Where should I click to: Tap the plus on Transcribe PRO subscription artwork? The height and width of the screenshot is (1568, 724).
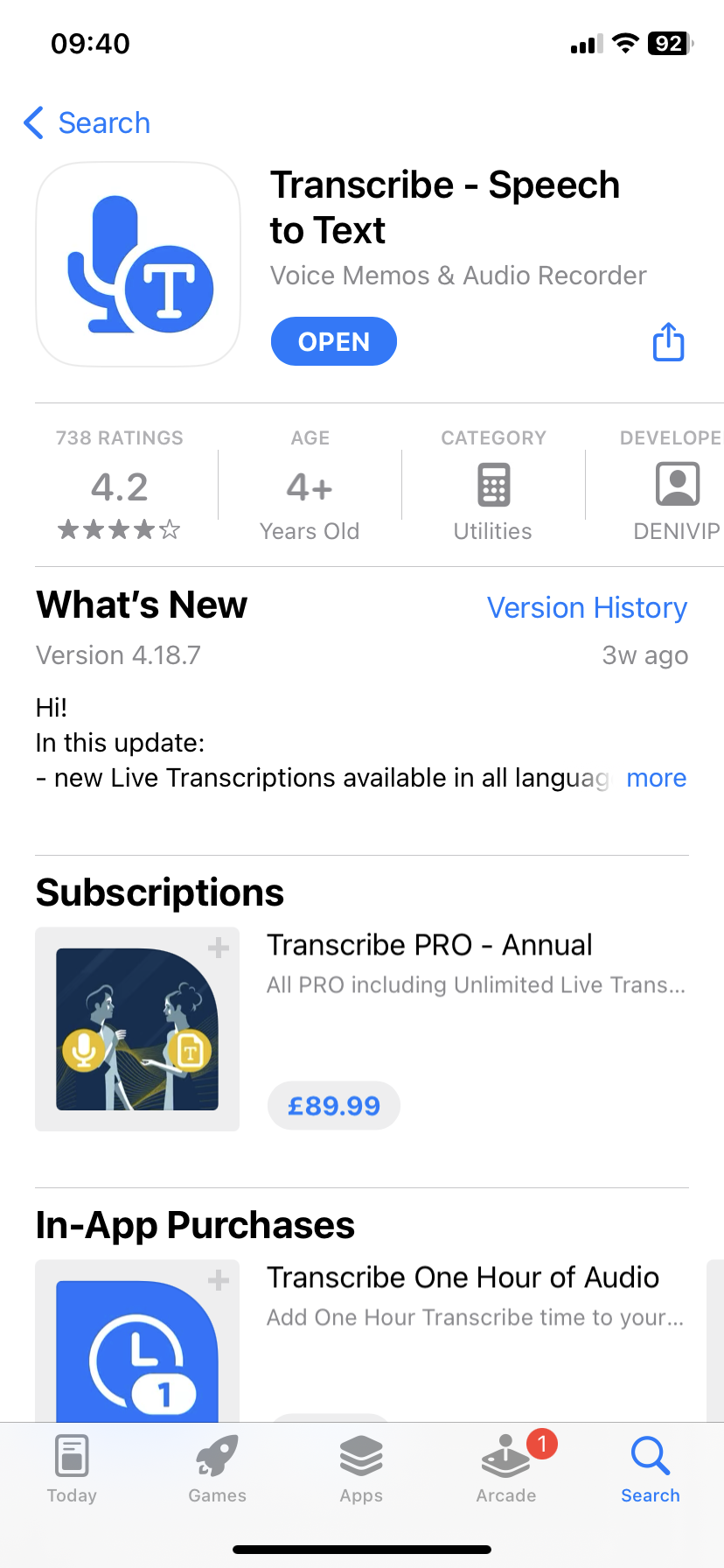[219, 948]
